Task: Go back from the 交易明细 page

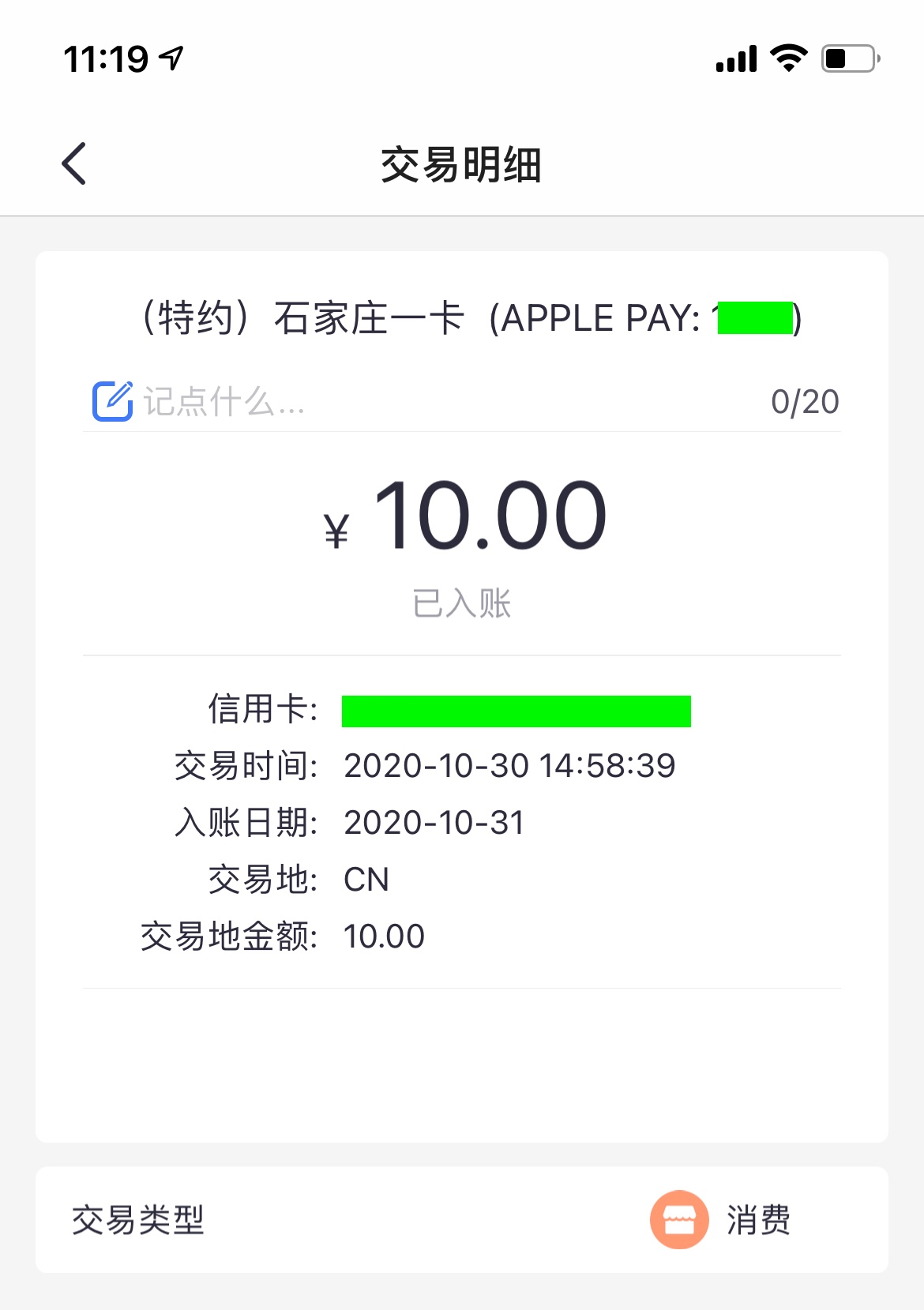Action: [x=74, y=164]
